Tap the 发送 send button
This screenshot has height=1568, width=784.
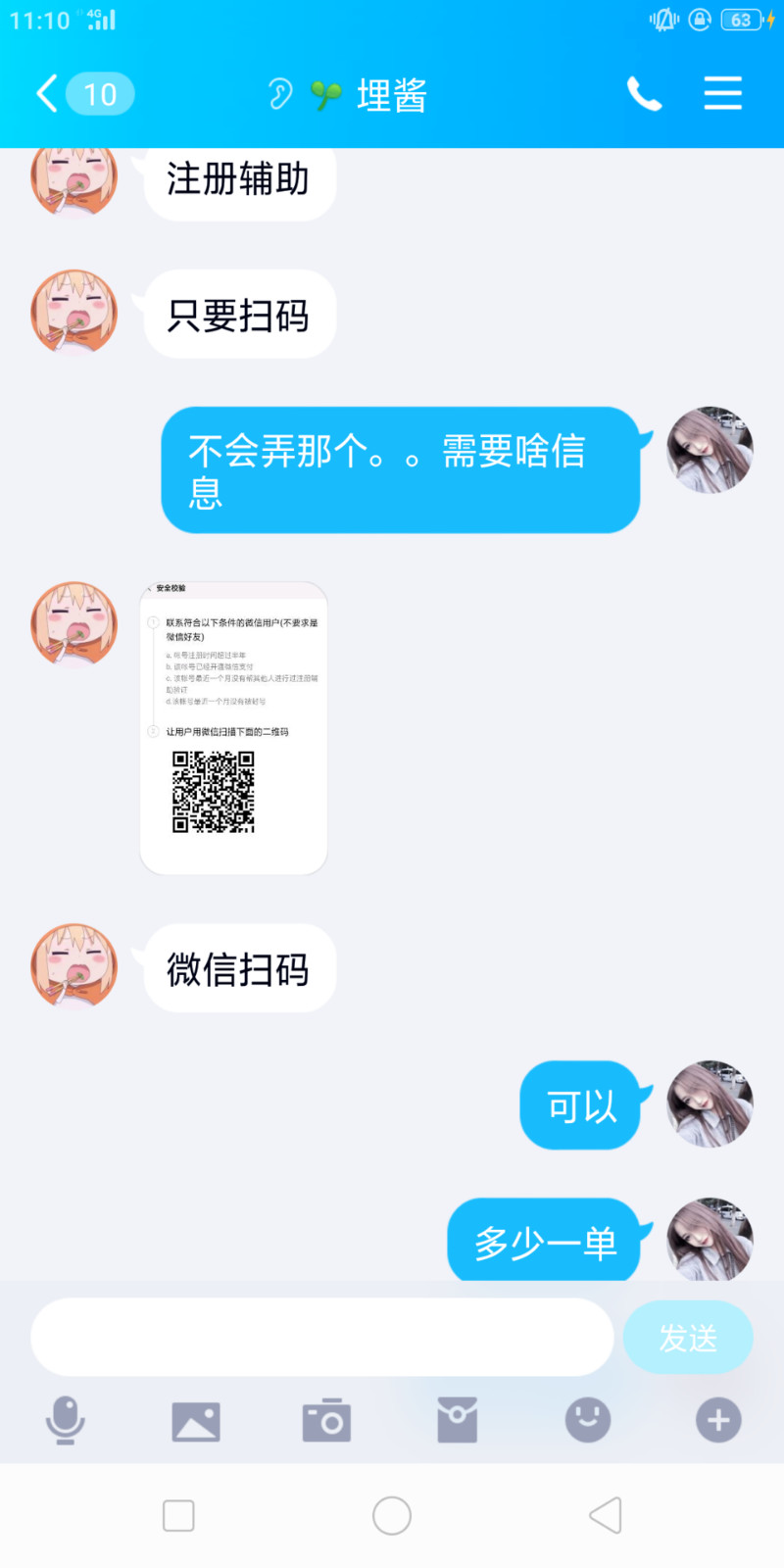pos(688,1337)
